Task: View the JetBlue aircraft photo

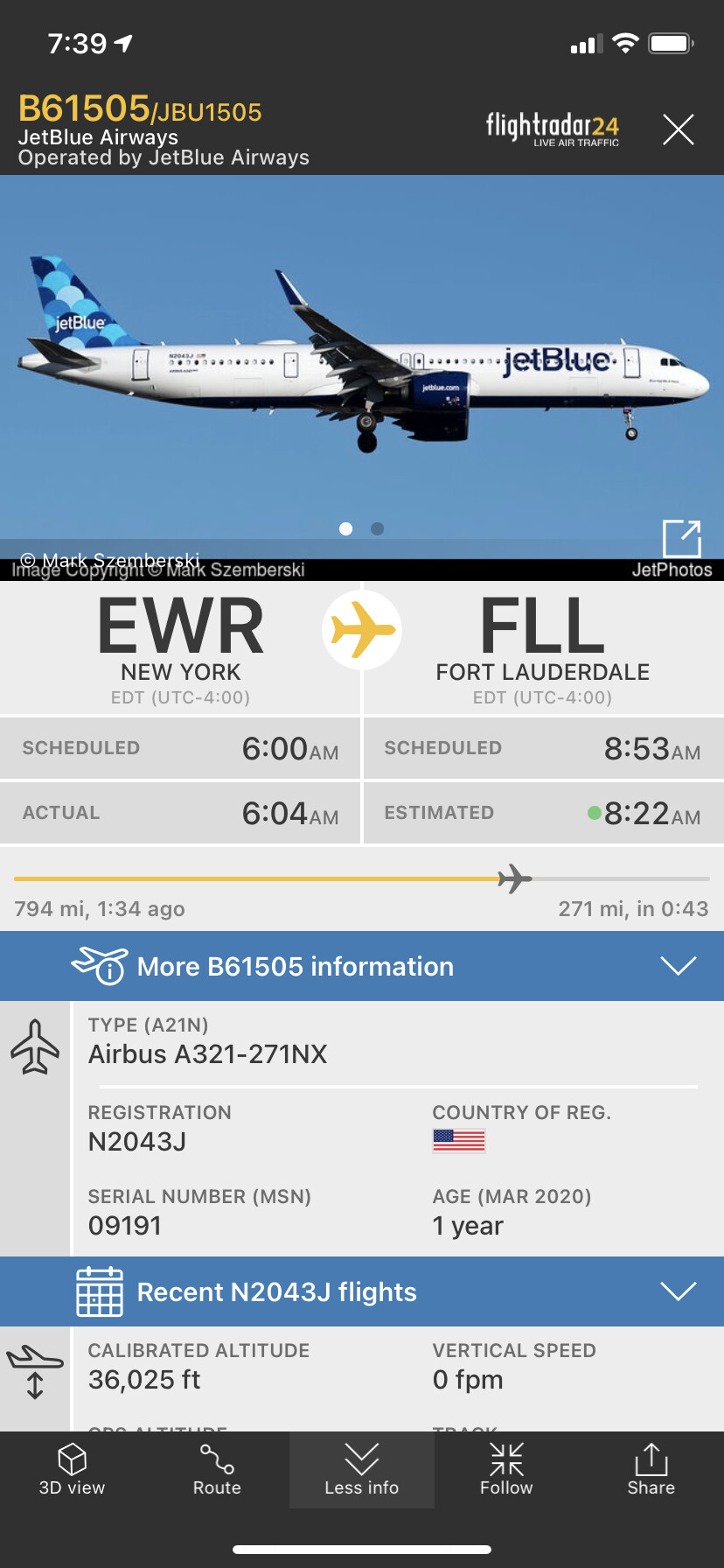Action: (x=362, y=359)
